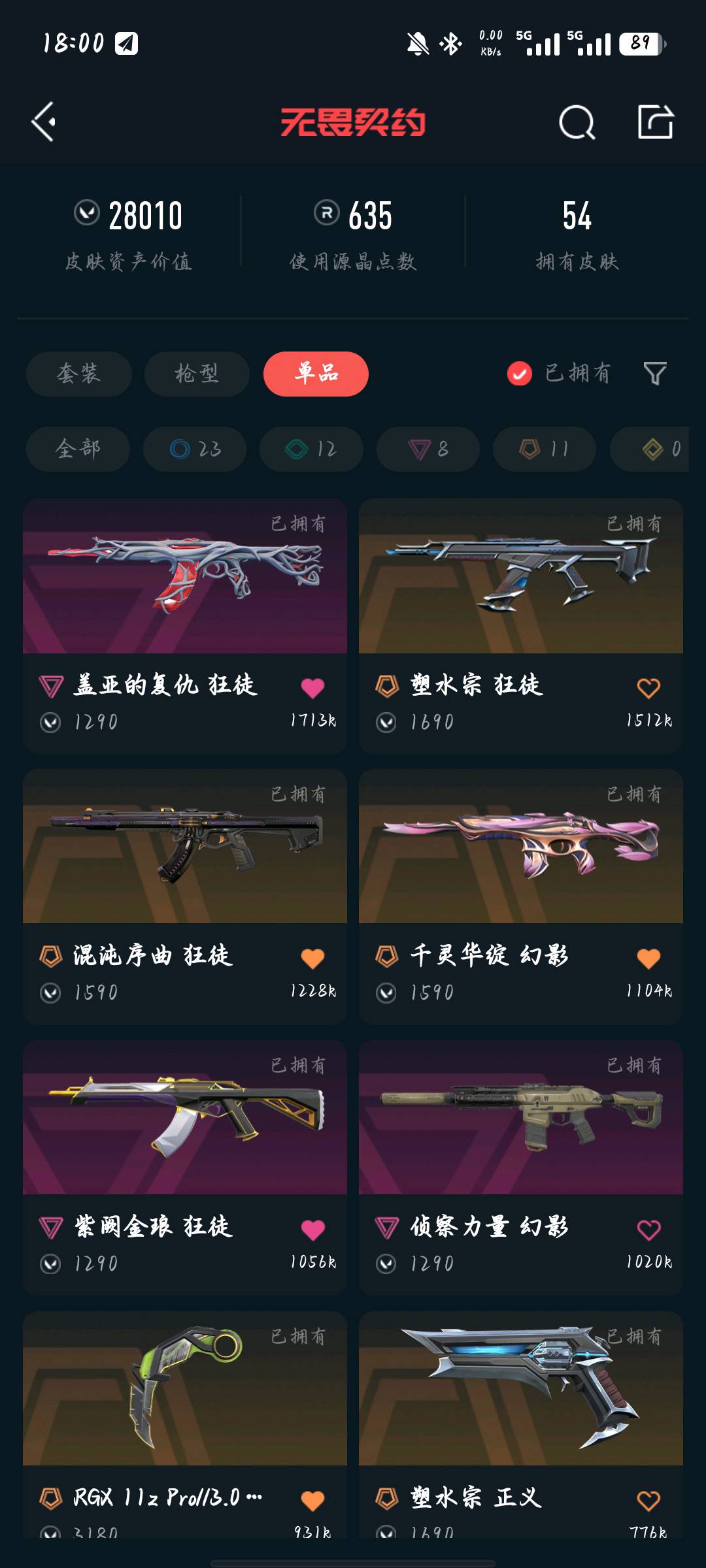The width and height of the screenshot is (706, 1568).
Task: Filter by green tier chip showing 12
Action: [x=311, y=449]
